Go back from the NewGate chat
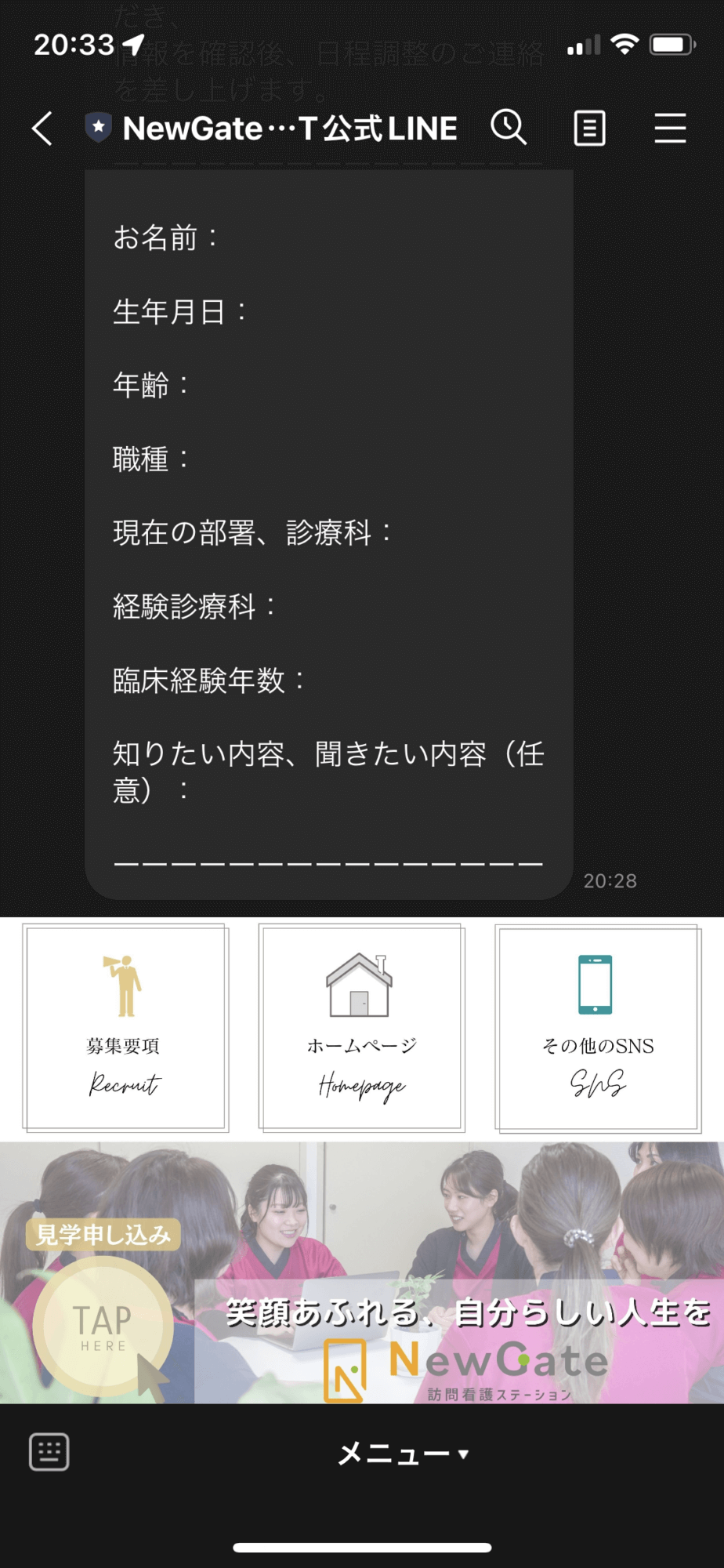The height and width of the screenshot is (1568, 724). (43, 128)
